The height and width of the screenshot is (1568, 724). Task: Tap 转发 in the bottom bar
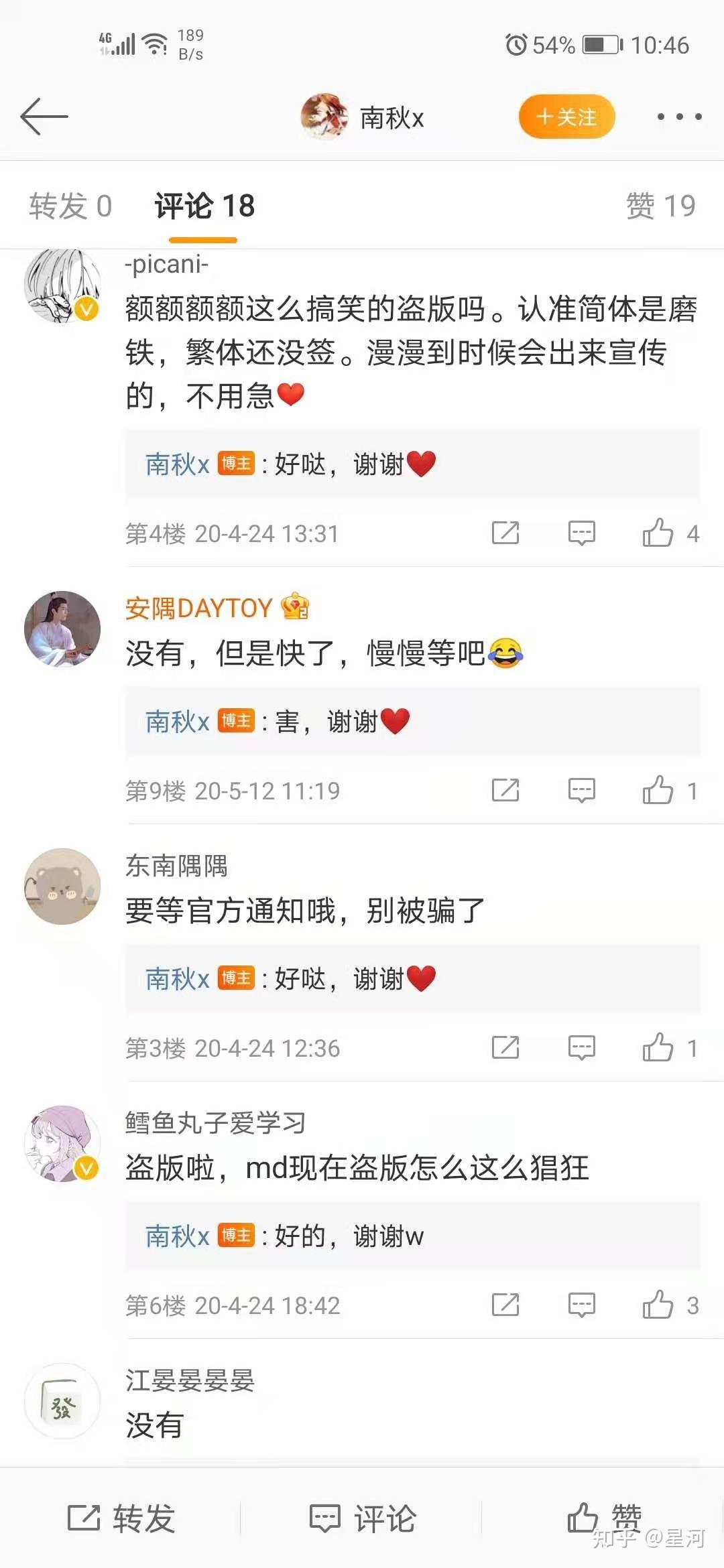tap(121, 1518)
